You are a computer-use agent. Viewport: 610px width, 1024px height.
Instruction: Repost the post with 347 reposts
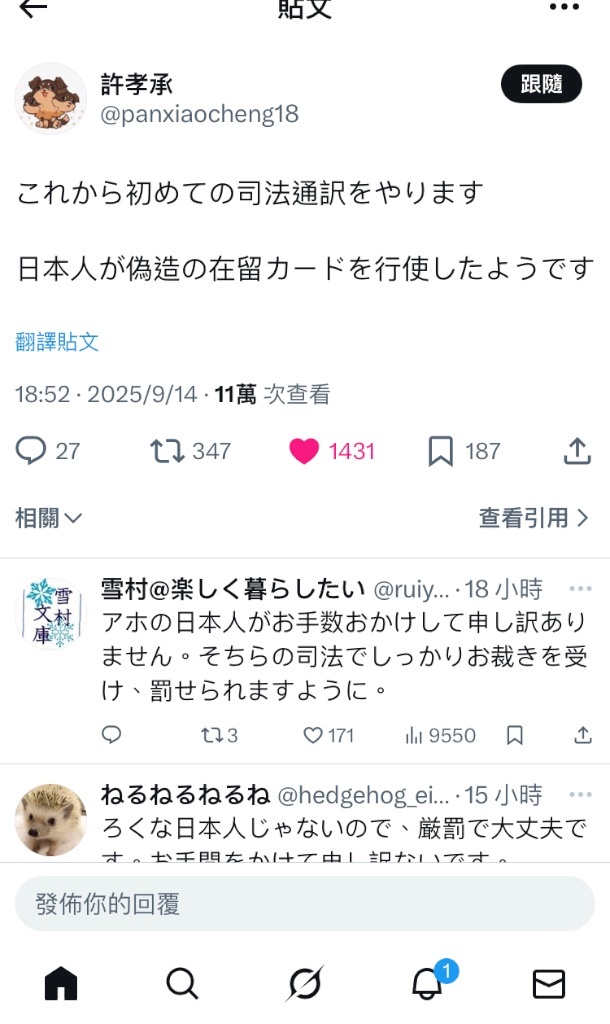click(x=167, y=451)
